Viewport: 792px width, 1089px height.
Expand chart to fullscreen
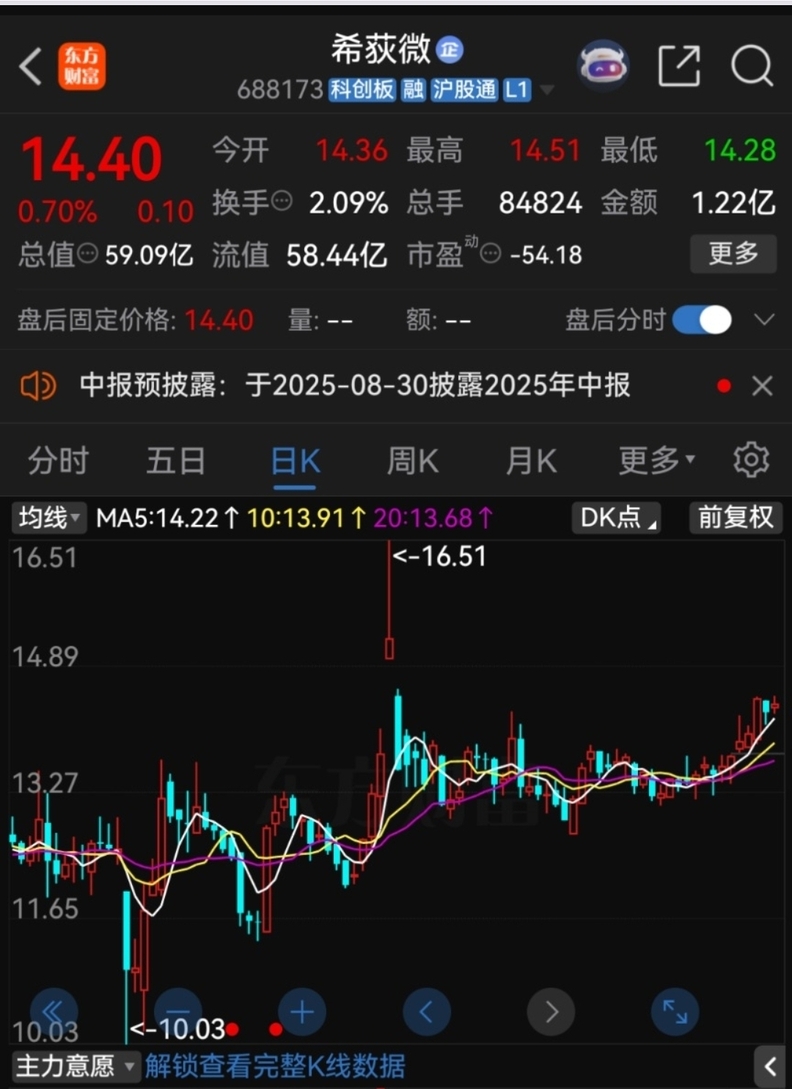pyautogui.click(x=675, y=1012)
